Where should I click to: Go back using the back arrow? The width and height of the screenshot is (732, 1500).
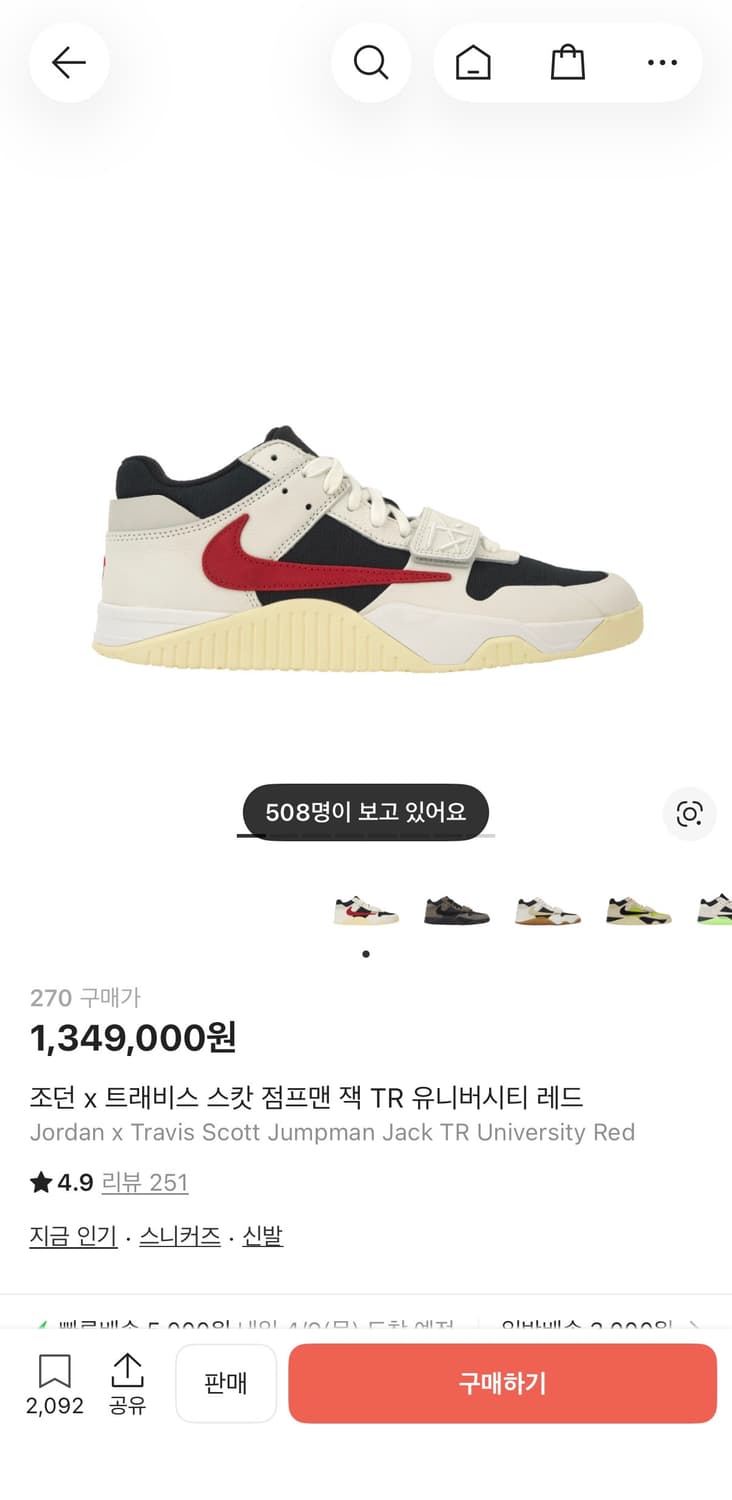pos(68,62)
